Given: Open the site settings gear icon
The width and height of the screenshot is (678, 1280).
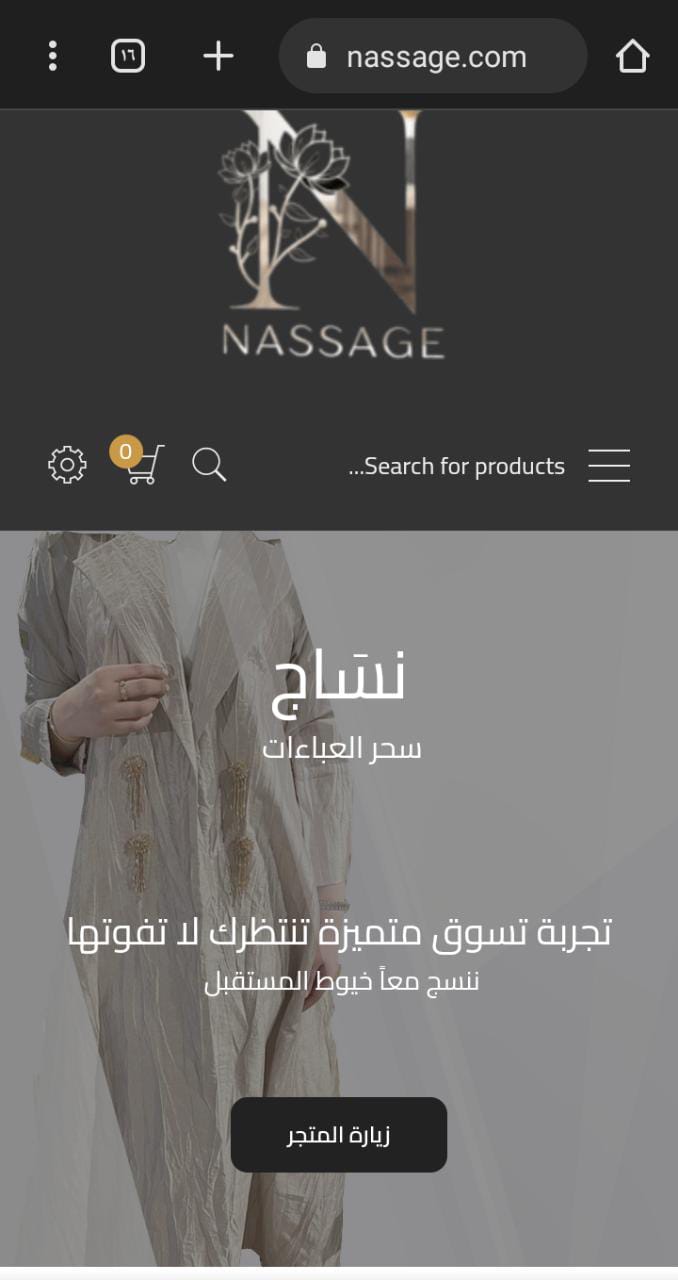Looking at the screenshot, I should point(67,465).
